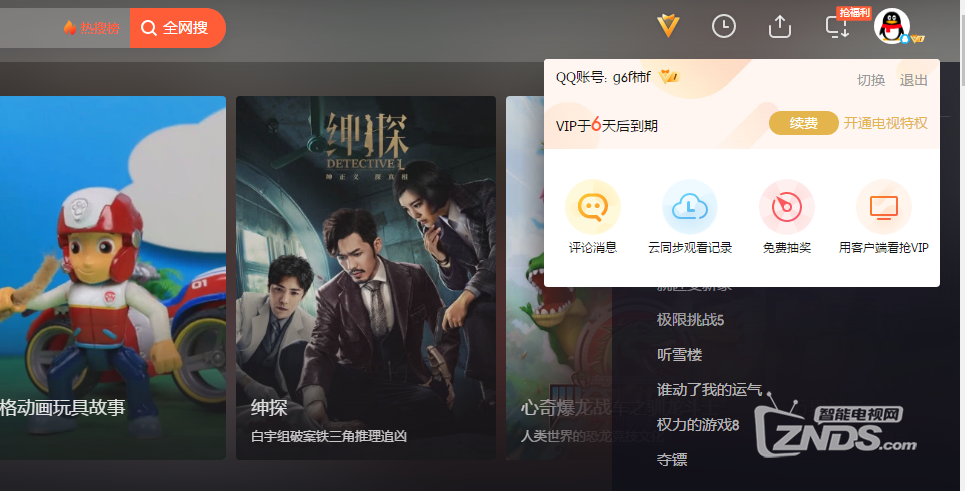Open 开通电视特权 link

(885, 124)
